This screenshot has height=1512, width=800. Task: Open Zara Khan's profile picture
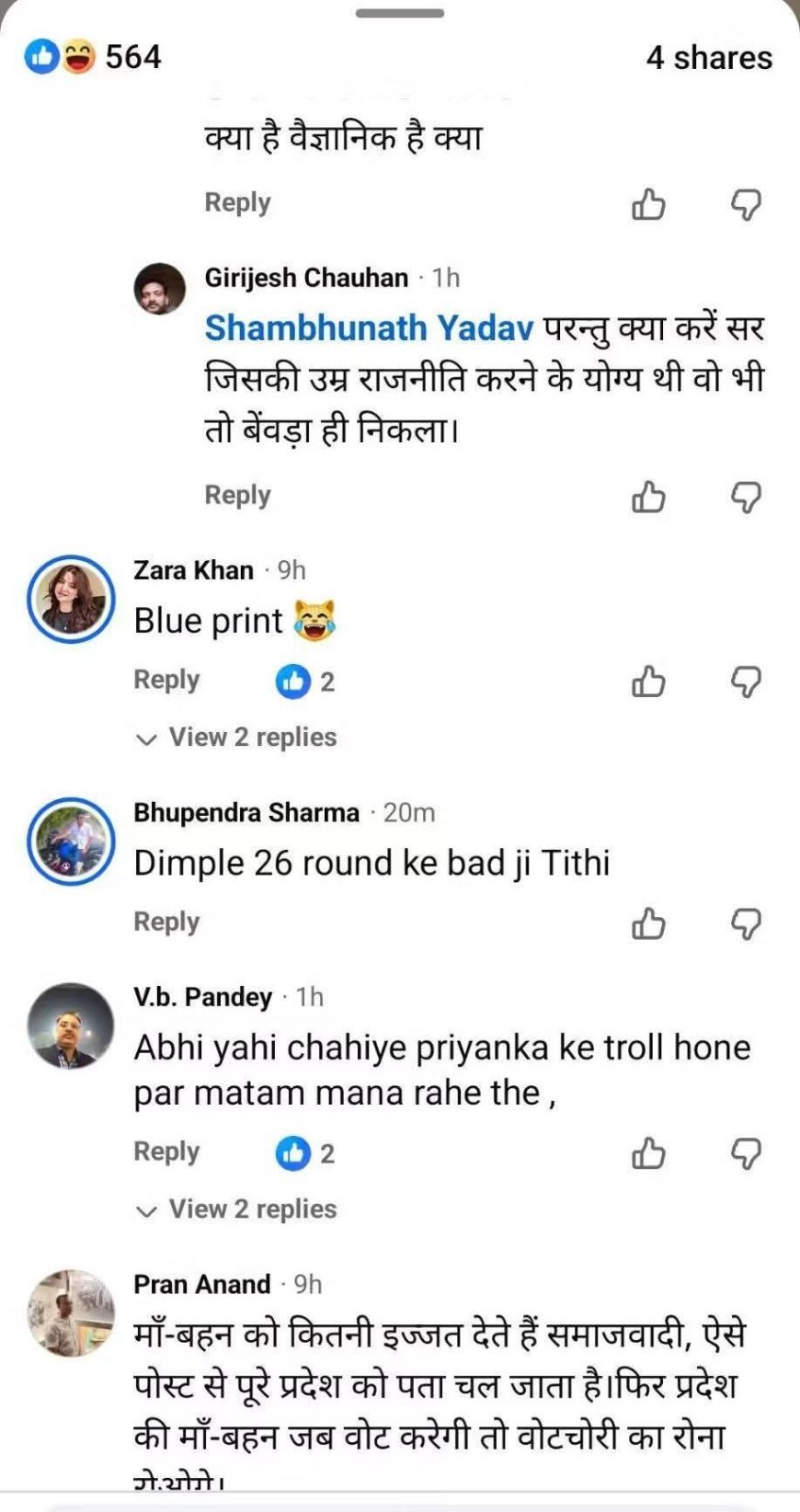[x=71, y=599]
